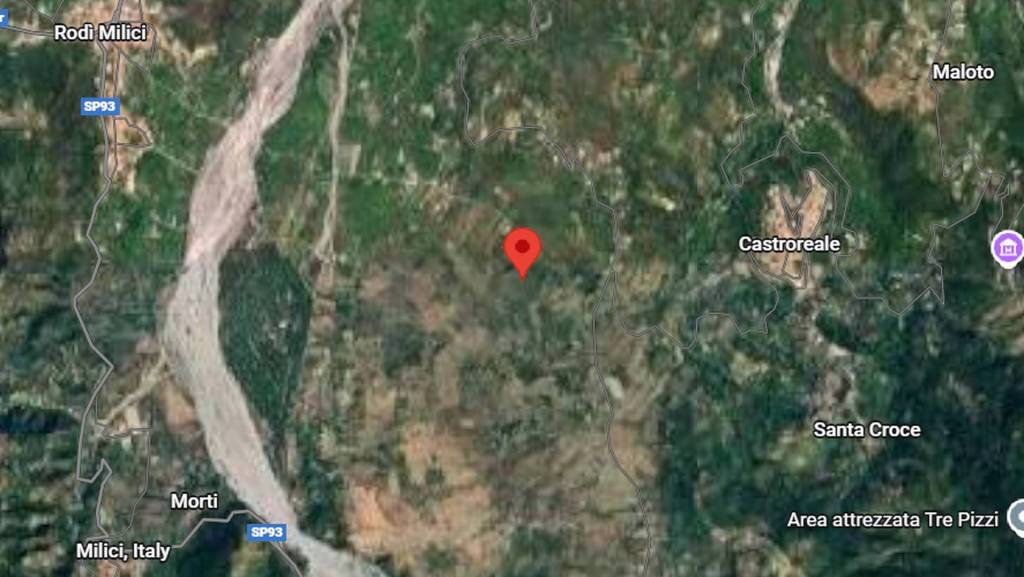
Task: Select the Rodì Milici town label
Action: [100, 32]
